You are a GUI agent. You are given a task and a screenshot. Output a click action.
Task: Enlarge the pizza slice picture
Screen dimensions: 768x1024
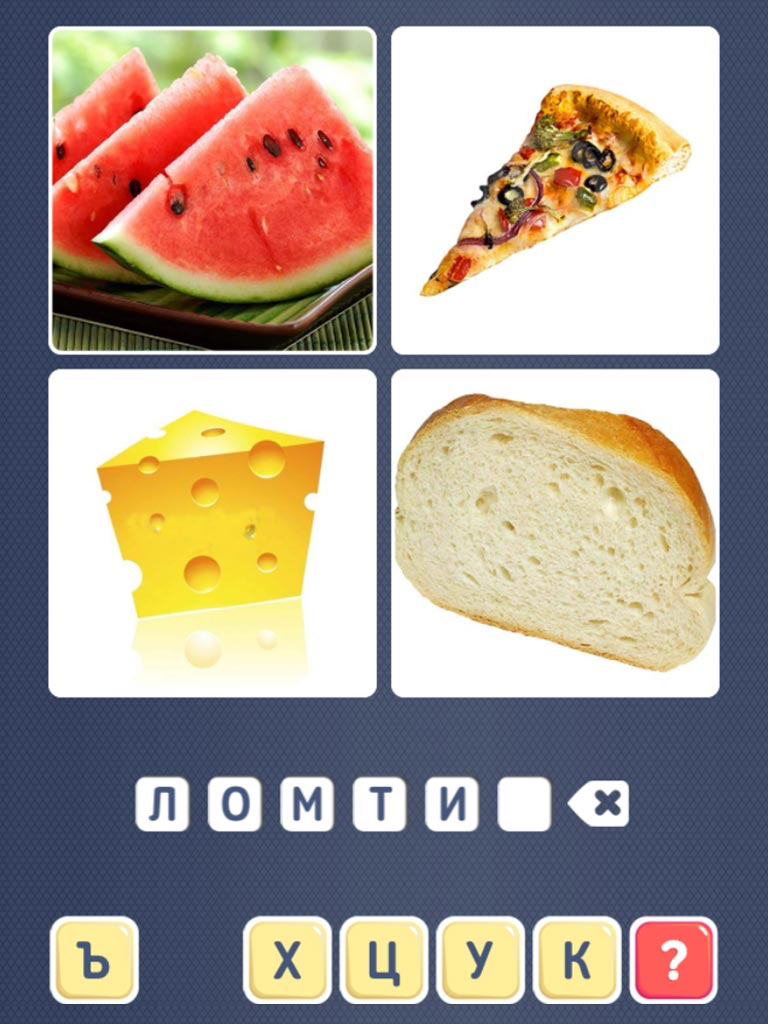[x=555, y=190]
